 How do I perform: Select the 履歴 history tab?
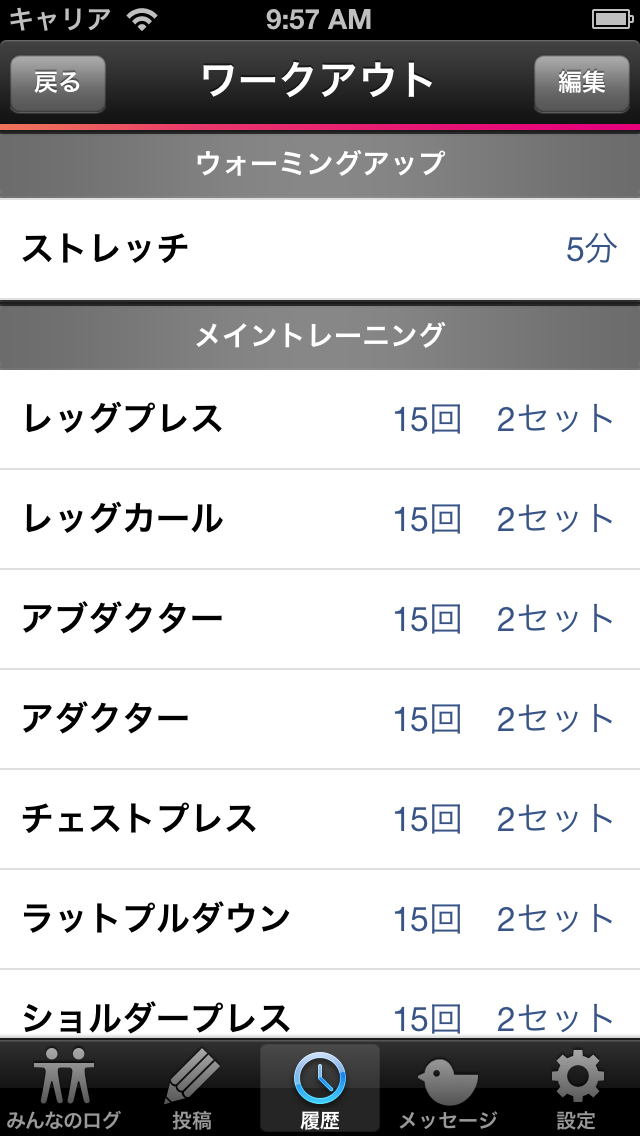320,1089
